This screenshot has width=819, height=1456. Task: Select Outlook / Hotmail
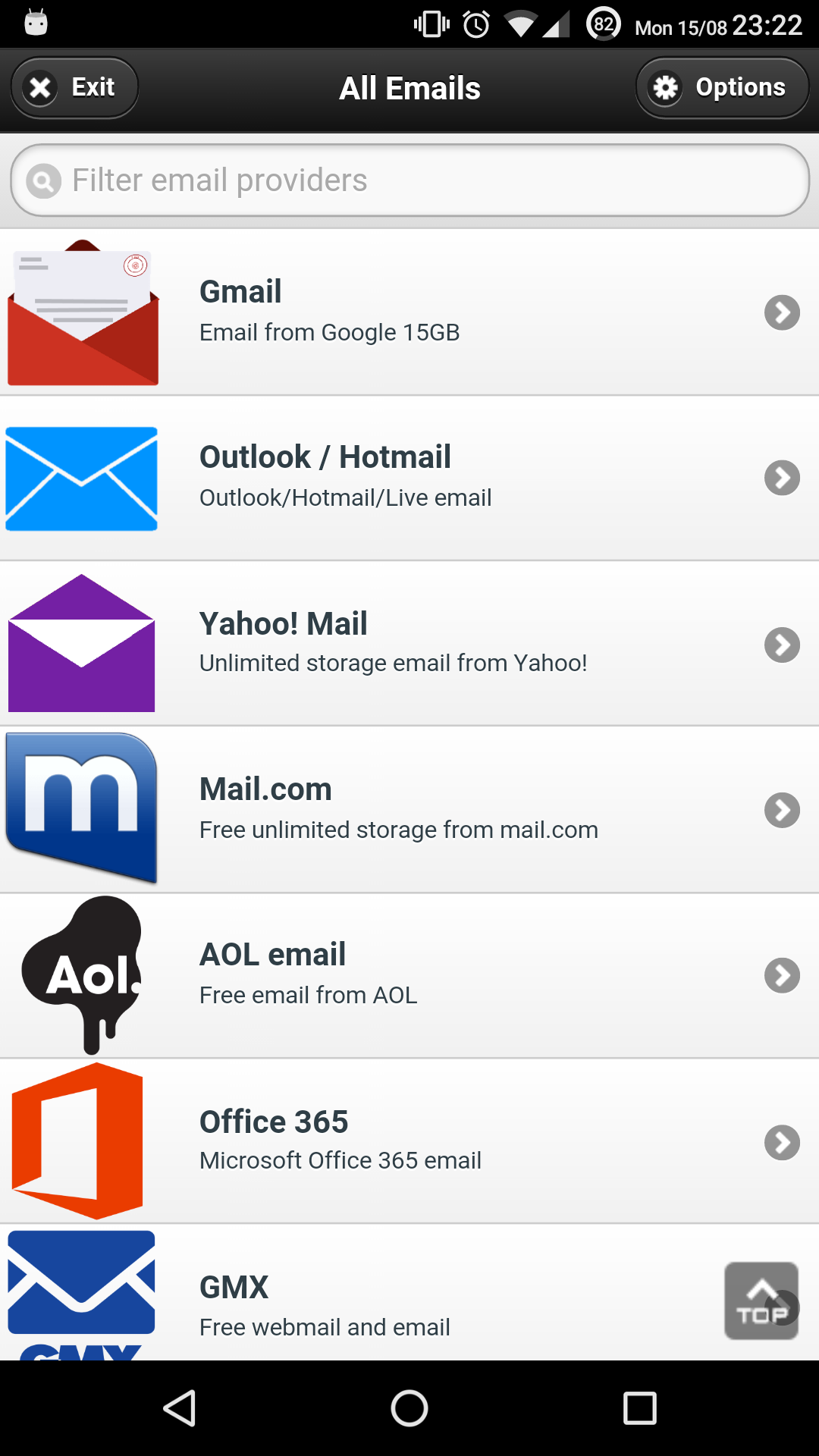pos(409,478)
